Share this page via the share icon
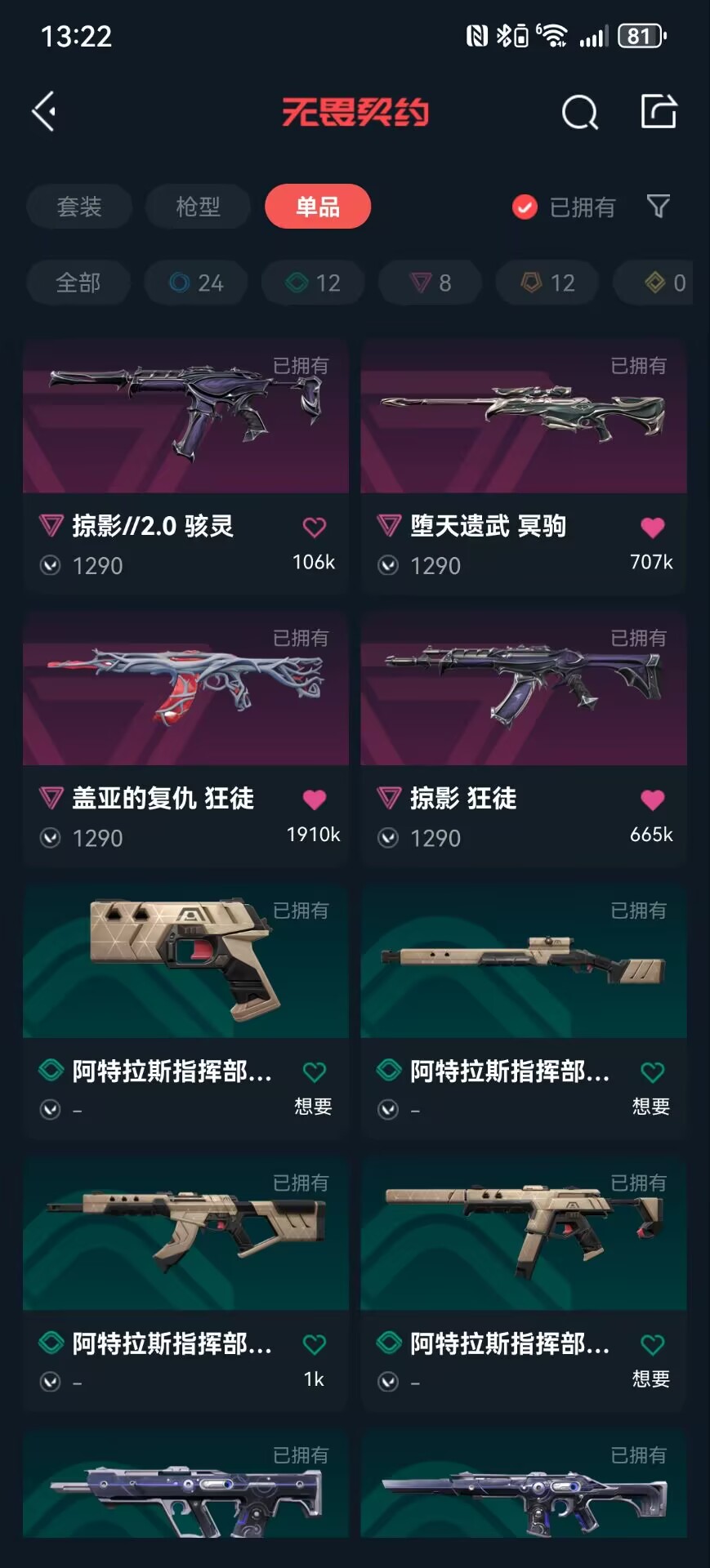 coord(659,111)
